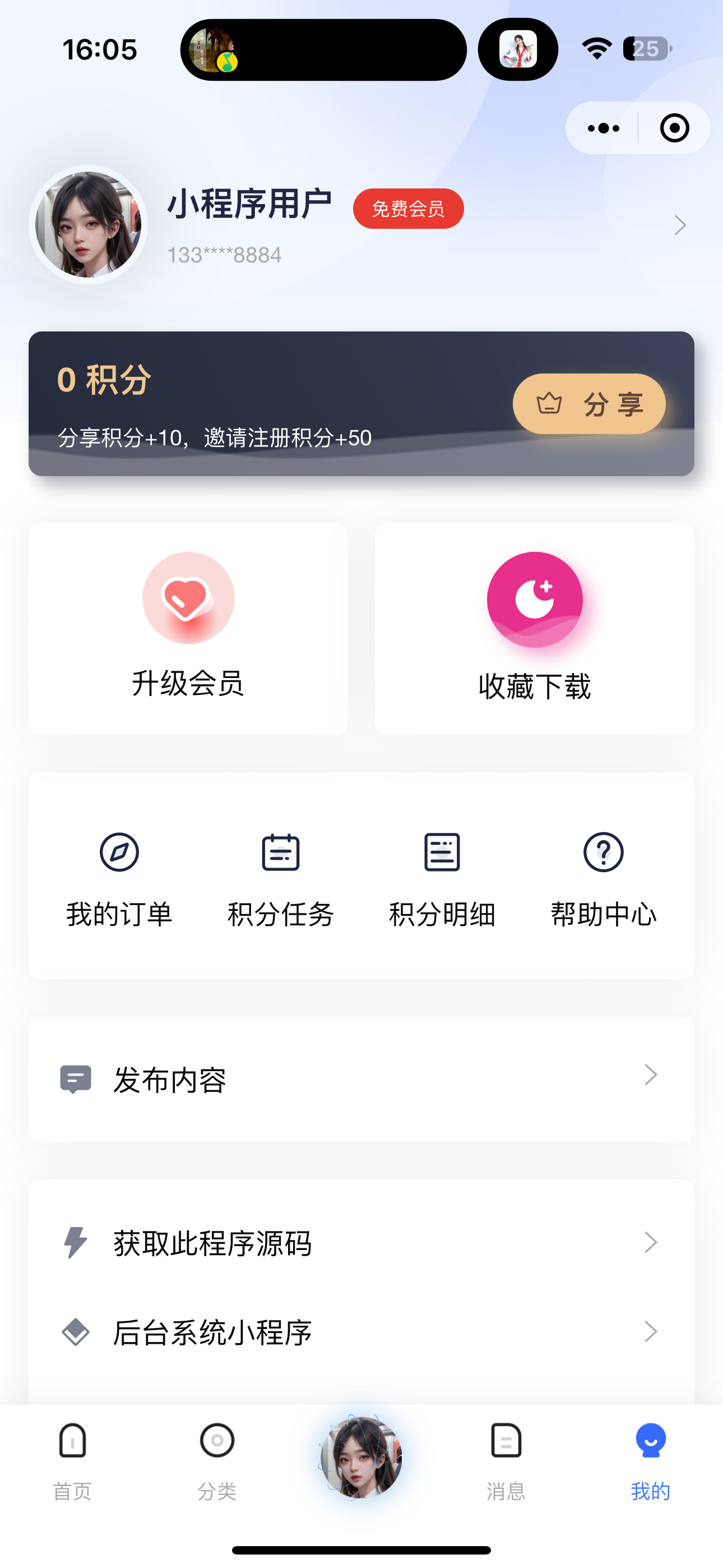The image size is (723, 1568).
Task: Select 获取此程序源码
Action: [x=361, y=1243]
